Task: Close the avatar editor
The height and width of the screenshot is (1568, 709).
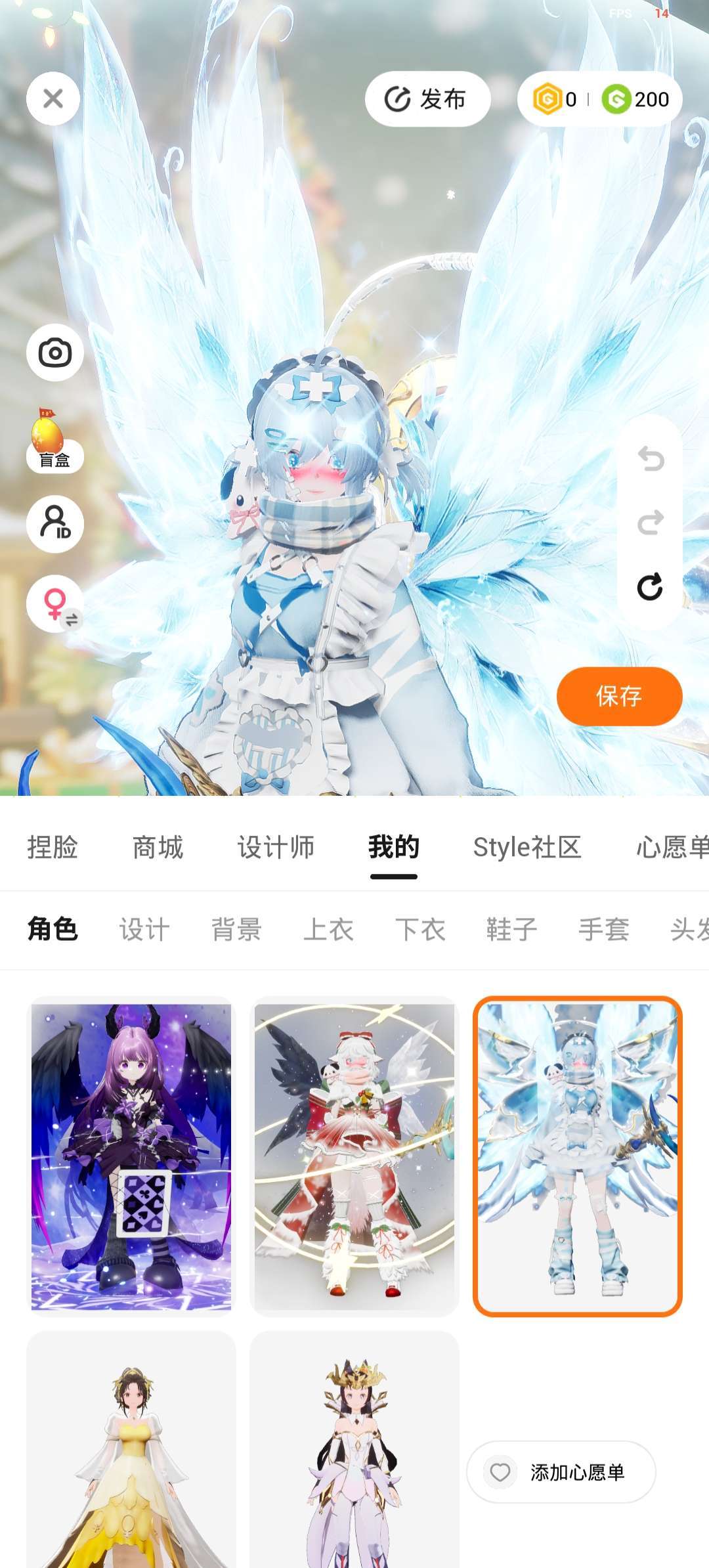Action: pos(53,98)
